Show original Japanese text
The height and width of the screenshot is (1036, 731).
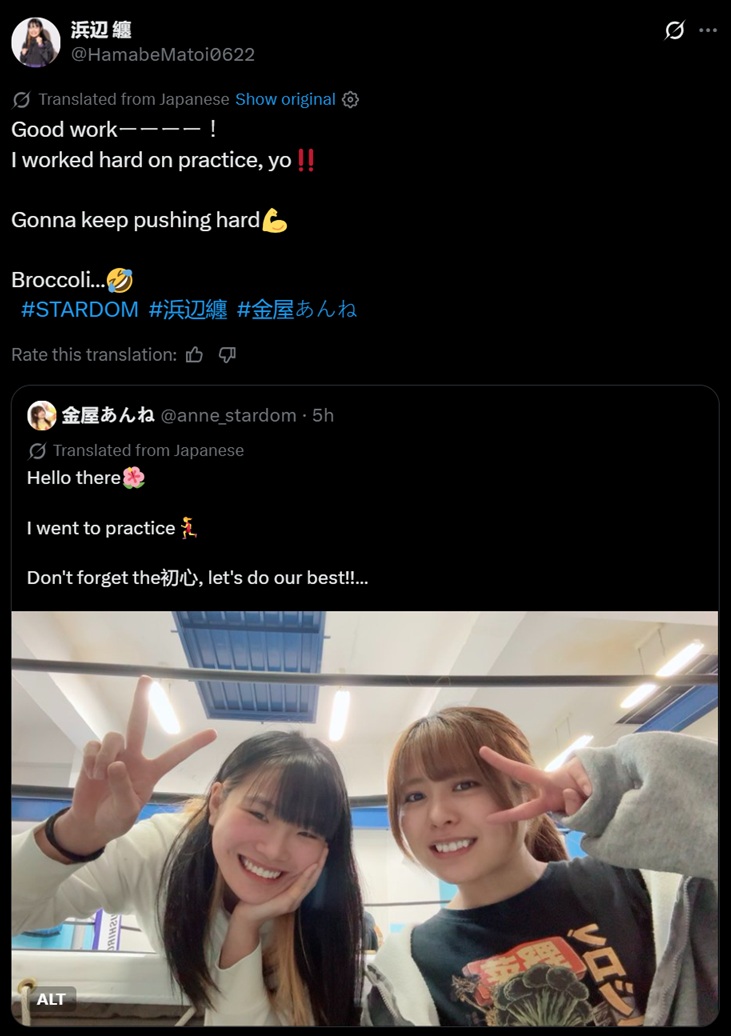pos(285,99)
